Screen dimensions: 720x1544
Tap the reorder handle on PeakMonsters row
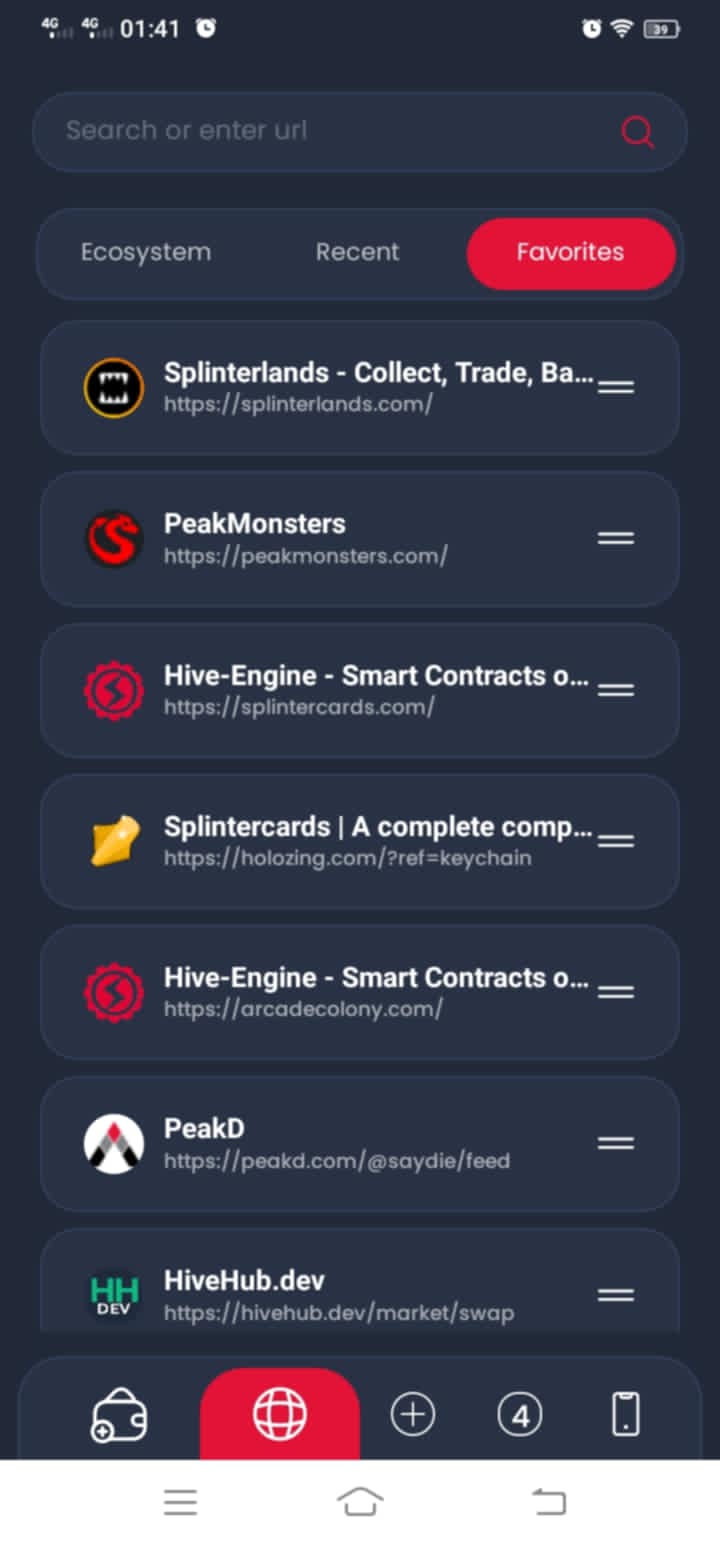point(616,538)
